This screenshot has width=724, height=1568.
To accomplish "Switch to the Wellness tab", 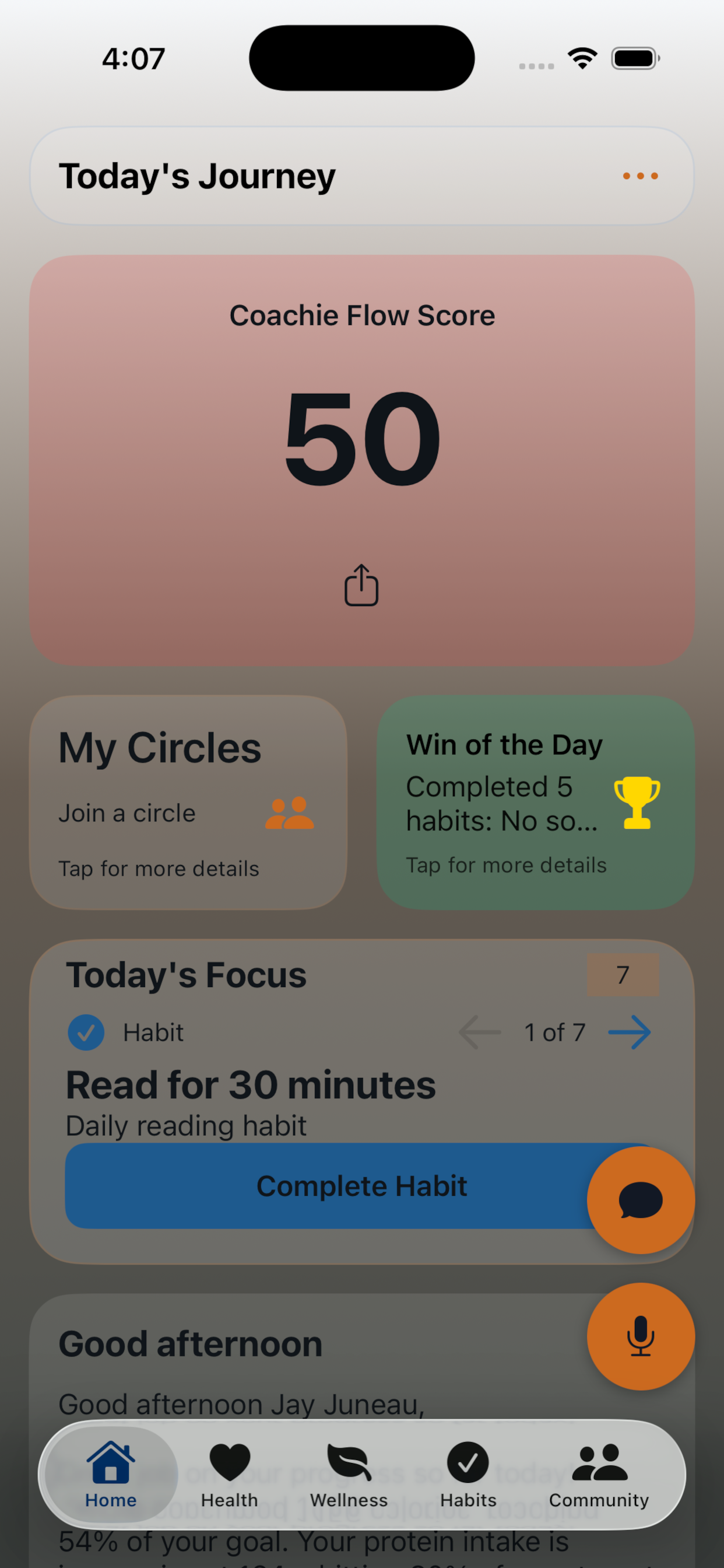I will click(x=349, y=1474).
